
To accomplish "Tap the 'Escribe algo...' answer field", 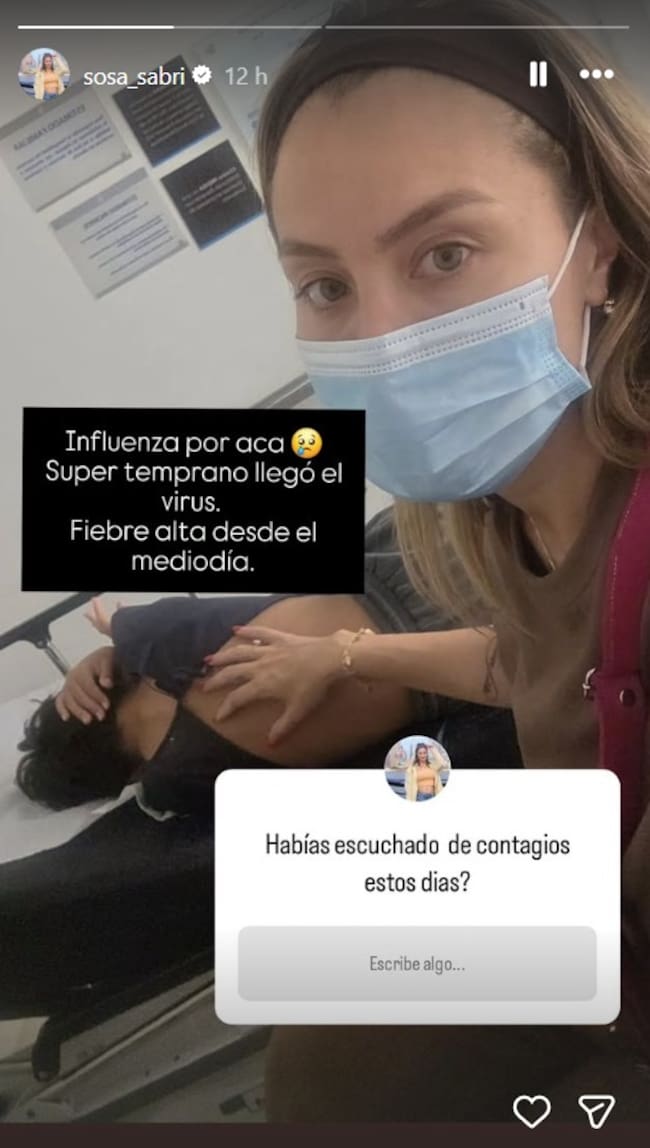I will 417,964.
